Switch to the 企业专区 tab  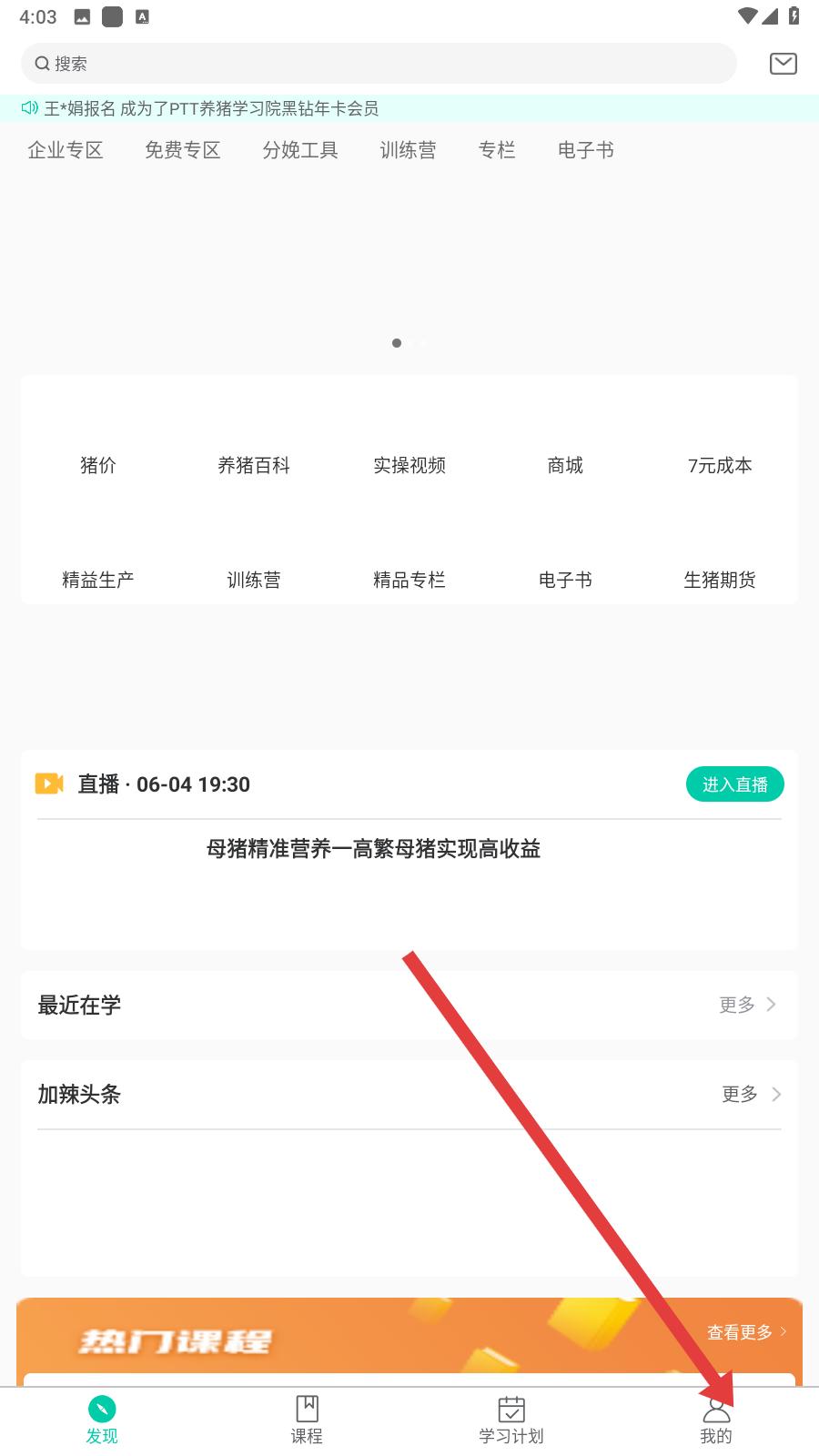pyautogui.click(x=66, y=150)
